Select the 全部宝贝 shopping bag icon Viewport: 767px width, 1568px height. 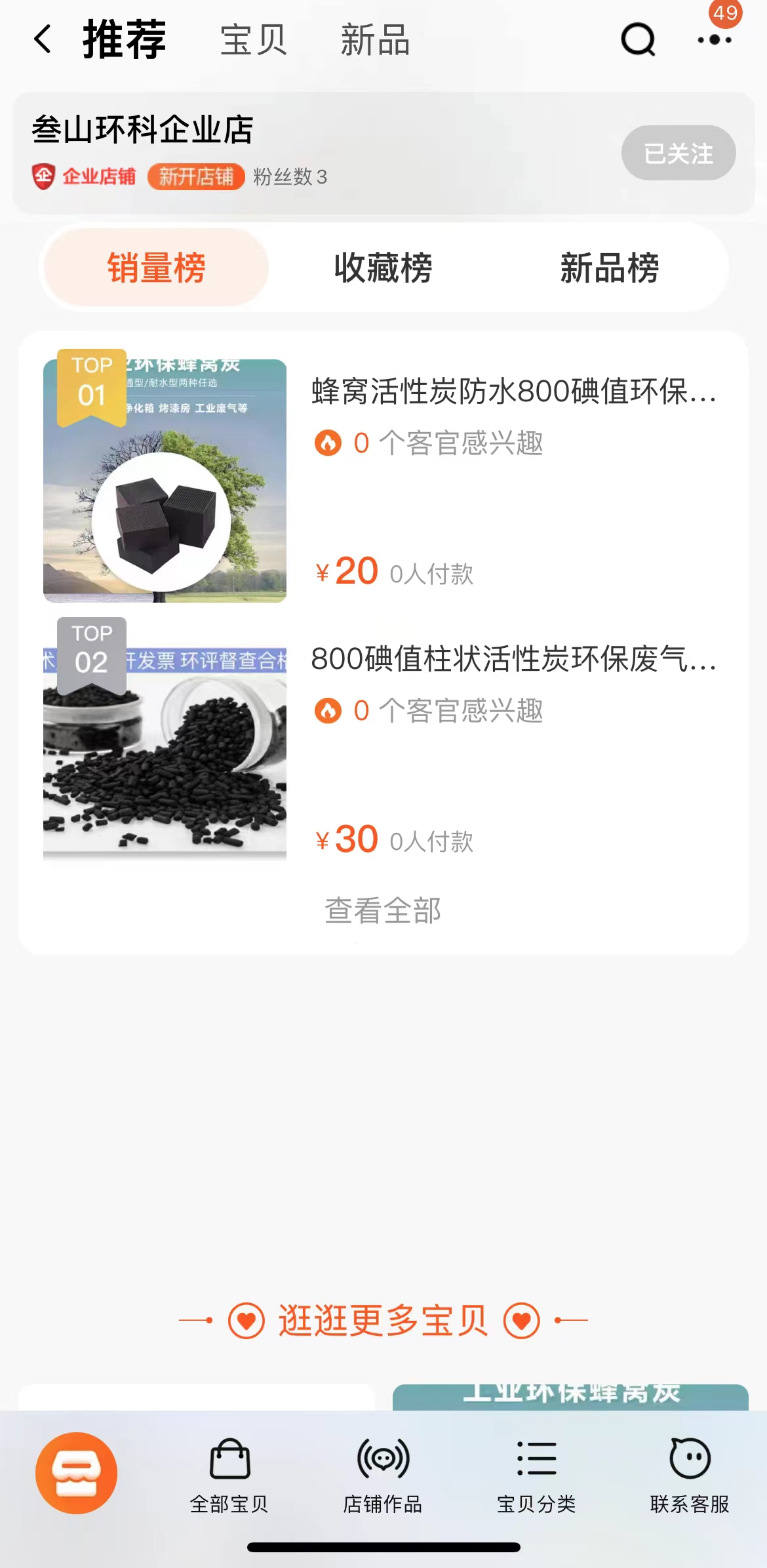click(x=227, y=1468)
